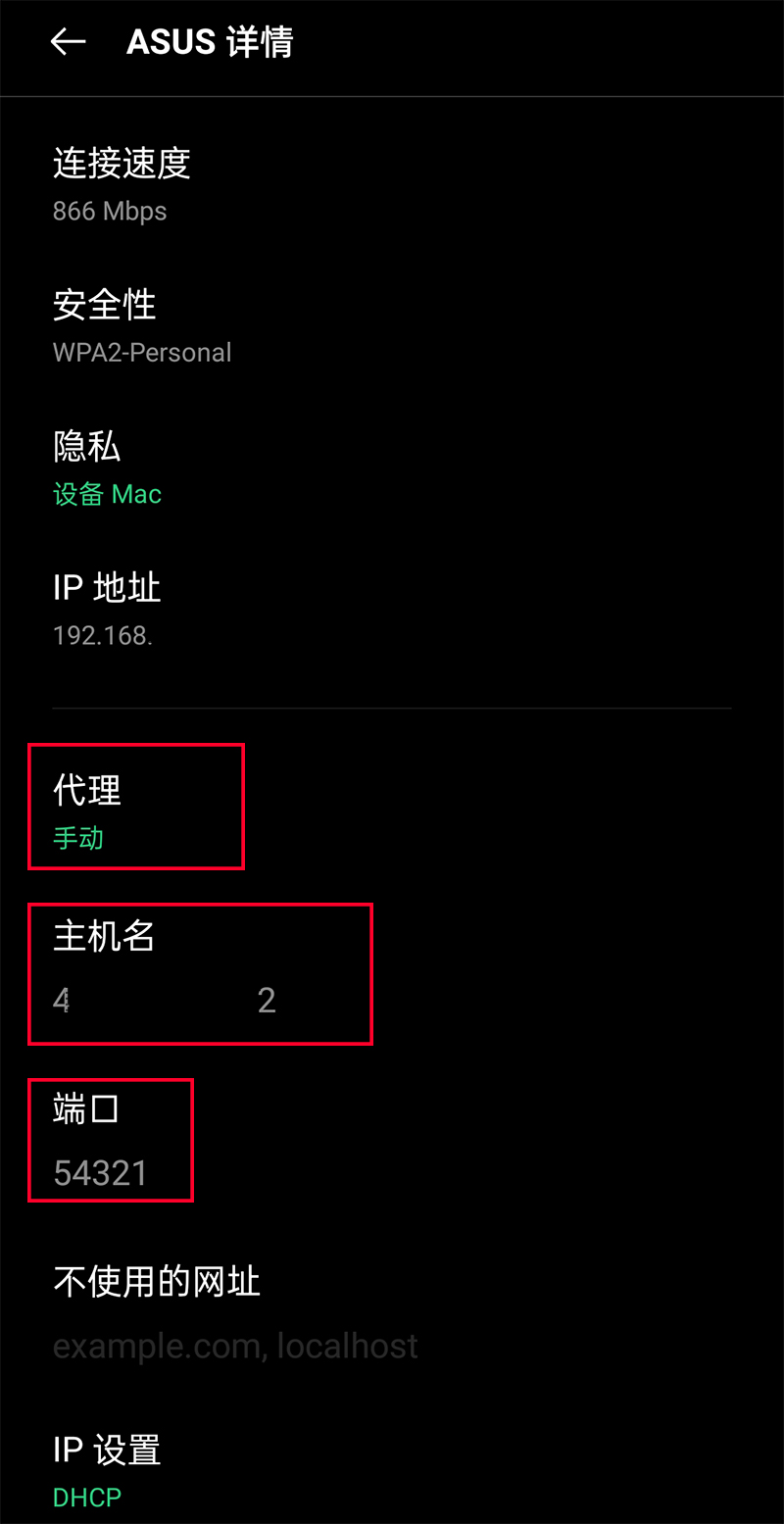This screenshot has width=784, height=1524.
Task: Open the 隐私 privacy setting
Action: point(392,469)
